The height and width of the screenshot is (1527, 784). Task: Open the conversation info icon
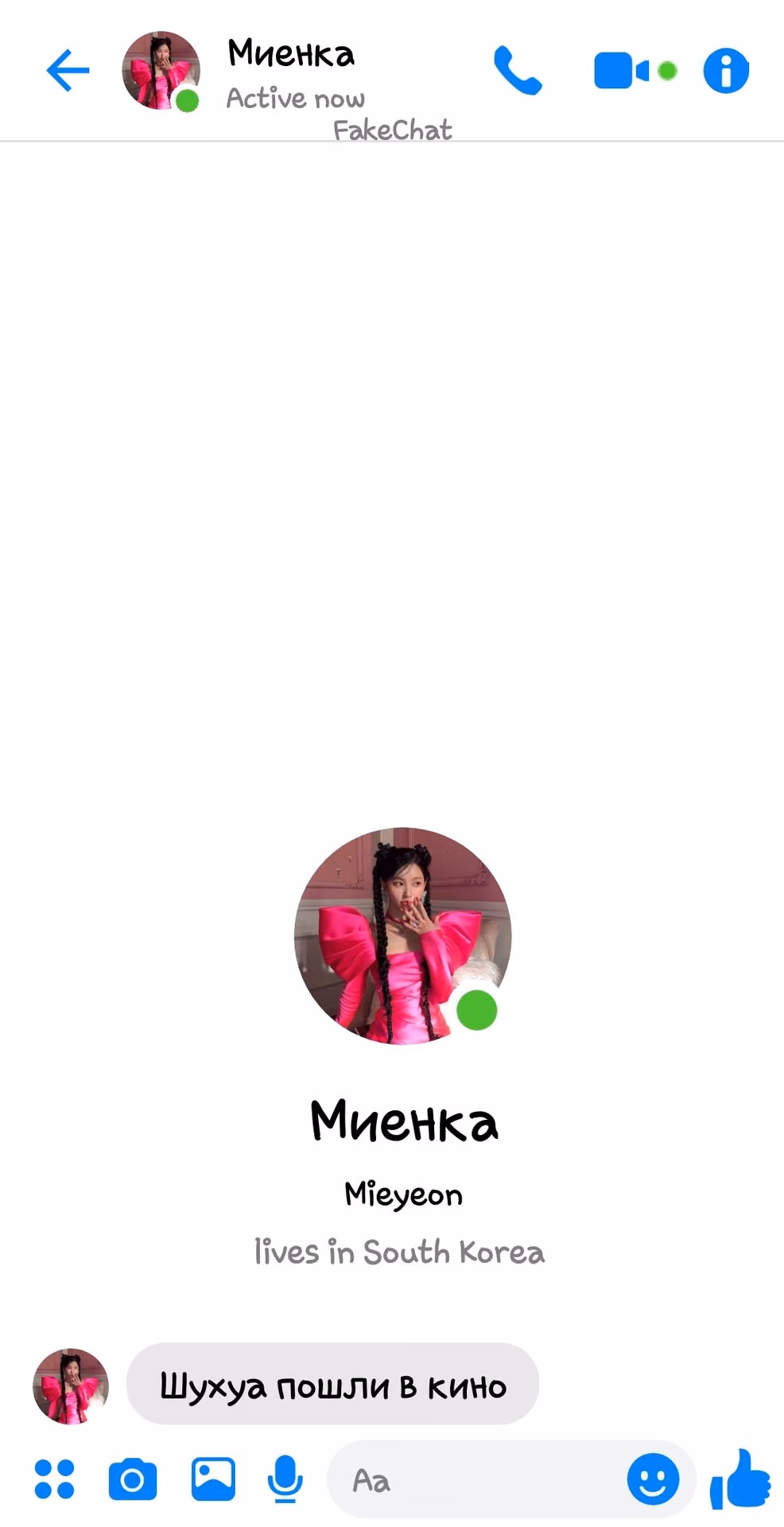pyautogui.click(x=726, y=71)
